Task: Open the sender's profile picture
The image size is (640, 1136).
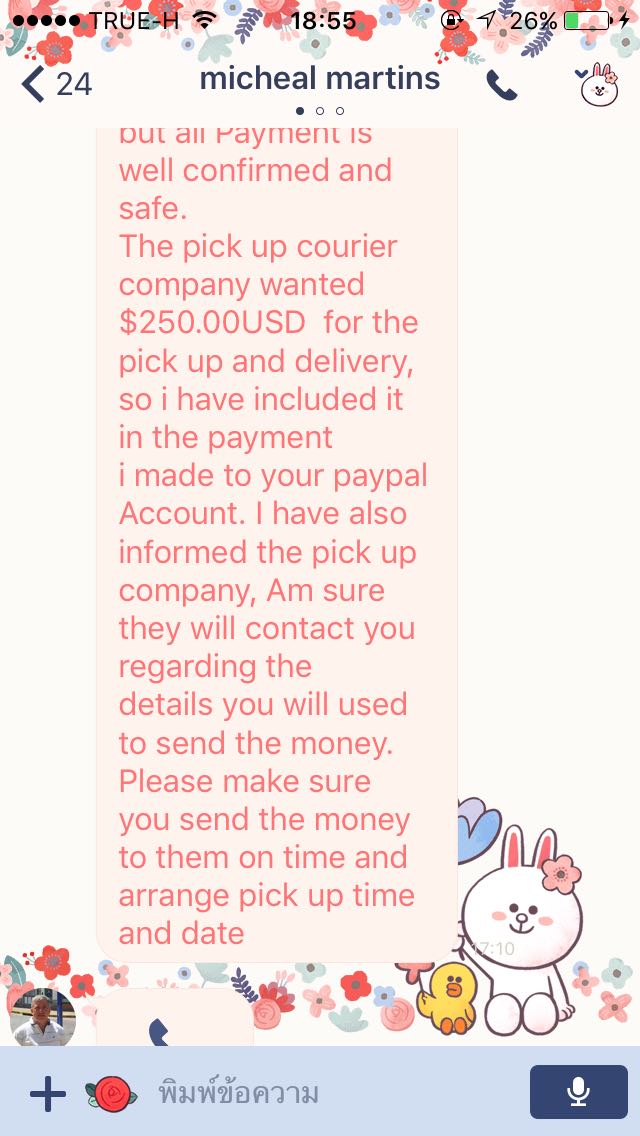Action: tap(43, 1017)
